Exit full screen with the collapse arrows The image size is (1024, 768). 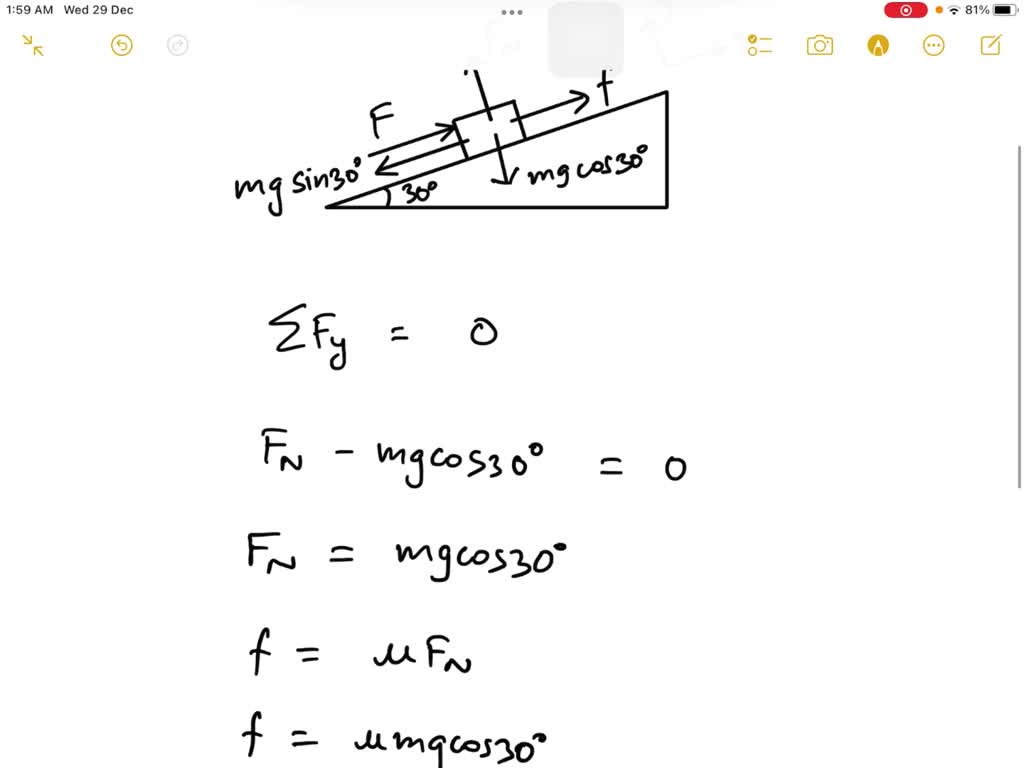click(33, 45)
